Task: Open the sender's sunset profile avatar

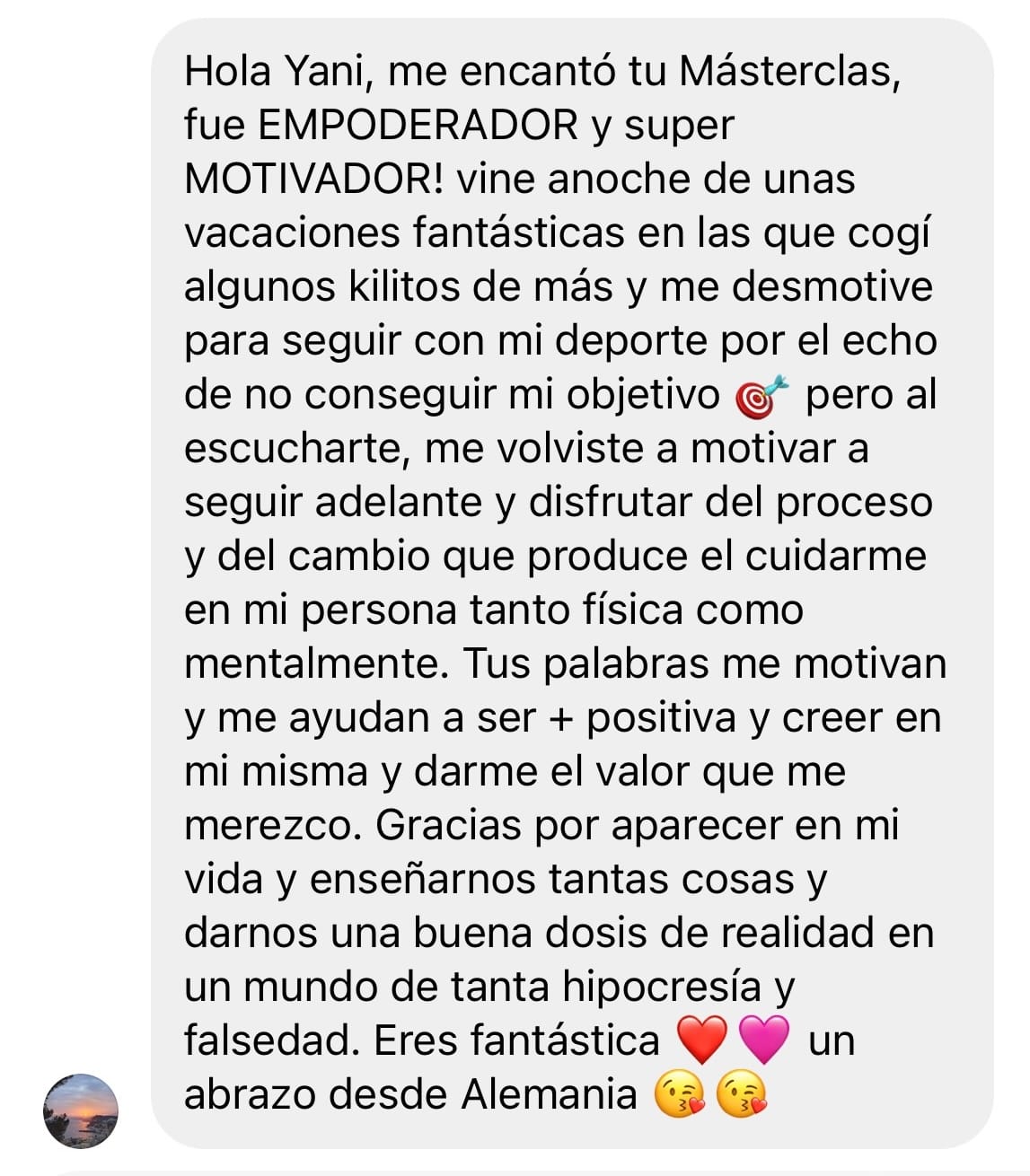Action: (x=81, y=1110)
